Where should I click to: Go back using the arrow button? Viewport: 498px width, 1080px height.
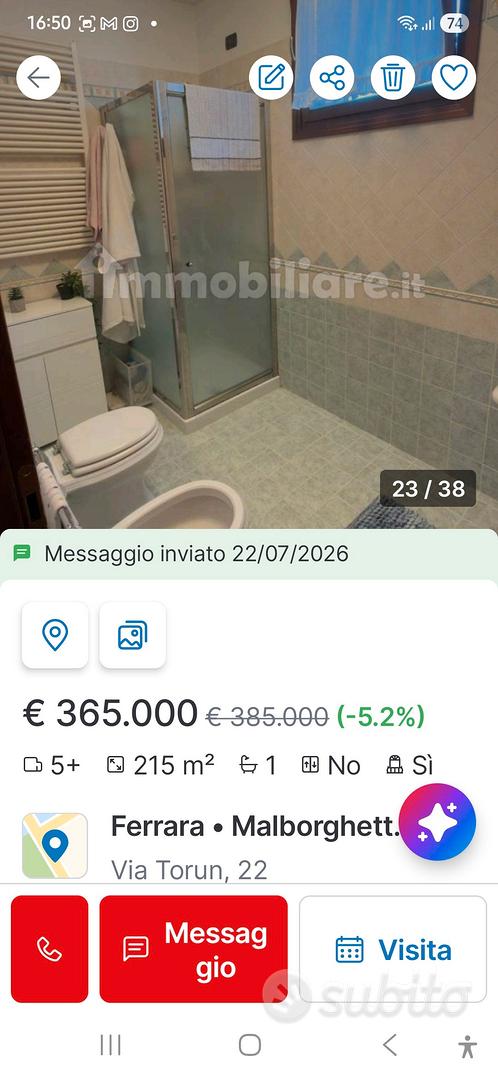point(39,77)
